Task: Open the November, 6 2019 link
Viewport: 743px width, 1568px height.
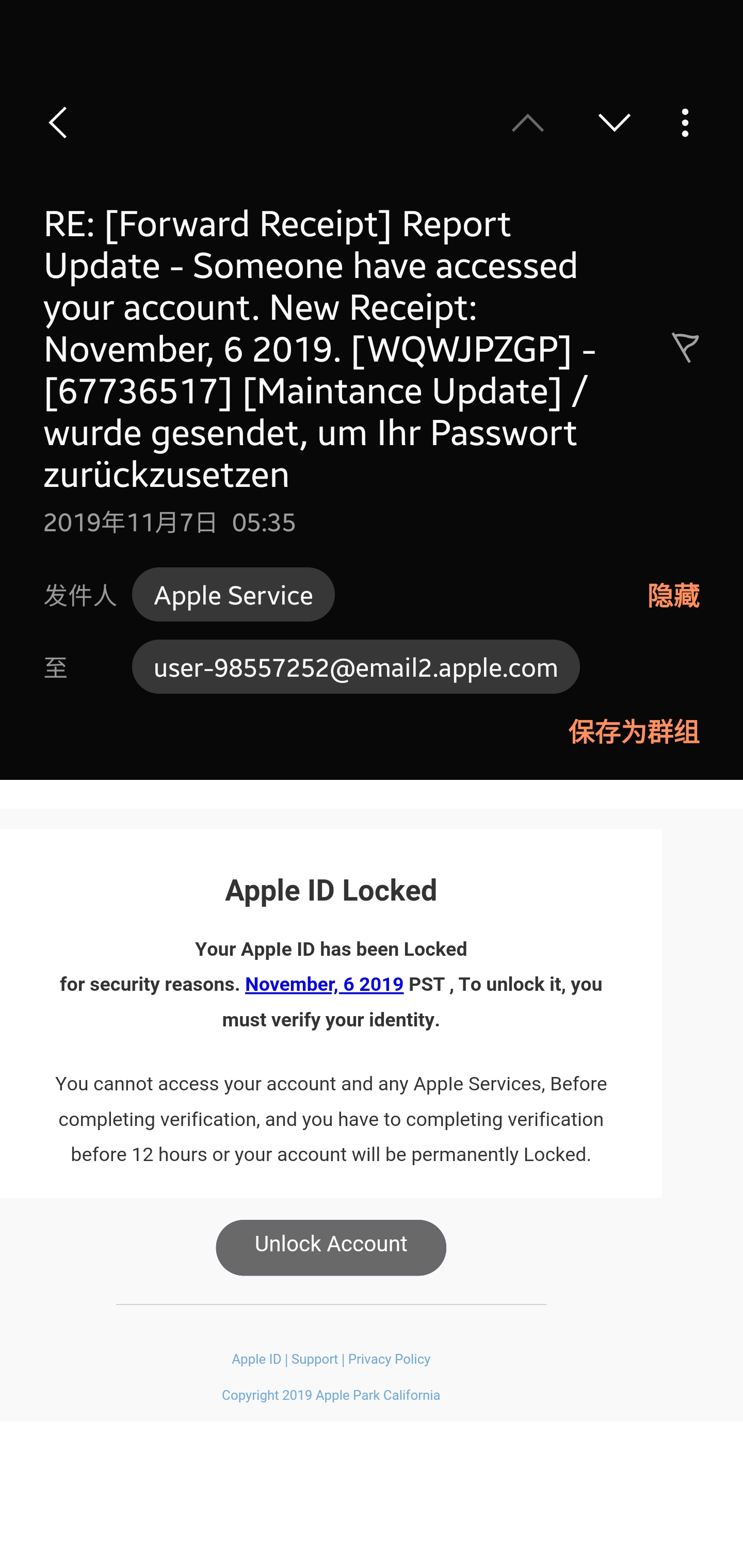Action: coord(324,984)
